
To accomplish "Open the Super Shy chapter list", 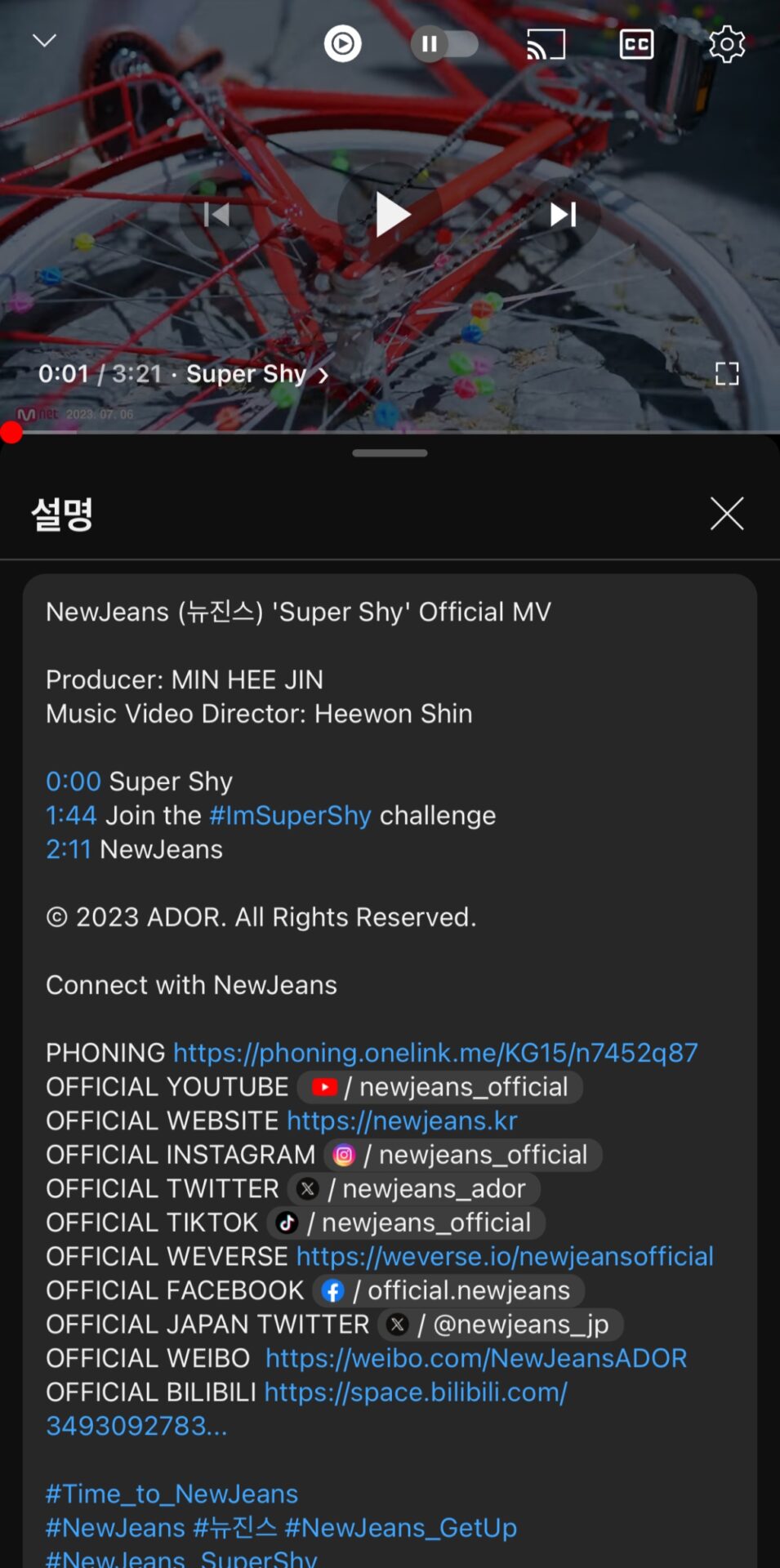I will pos(256,374).
